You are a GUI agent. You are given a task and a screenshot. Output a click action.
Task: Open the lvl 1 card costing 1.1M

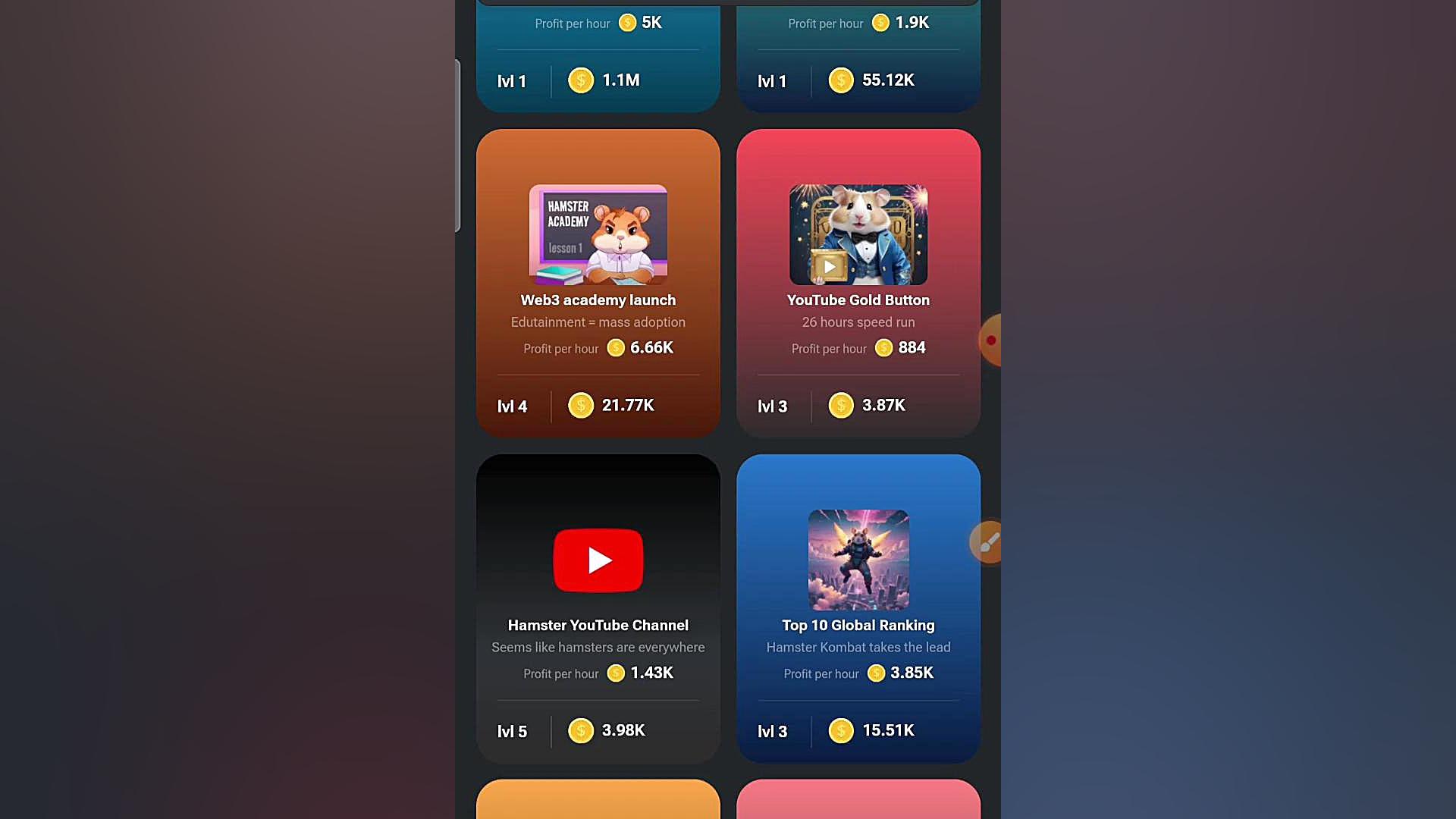(598, 61)
